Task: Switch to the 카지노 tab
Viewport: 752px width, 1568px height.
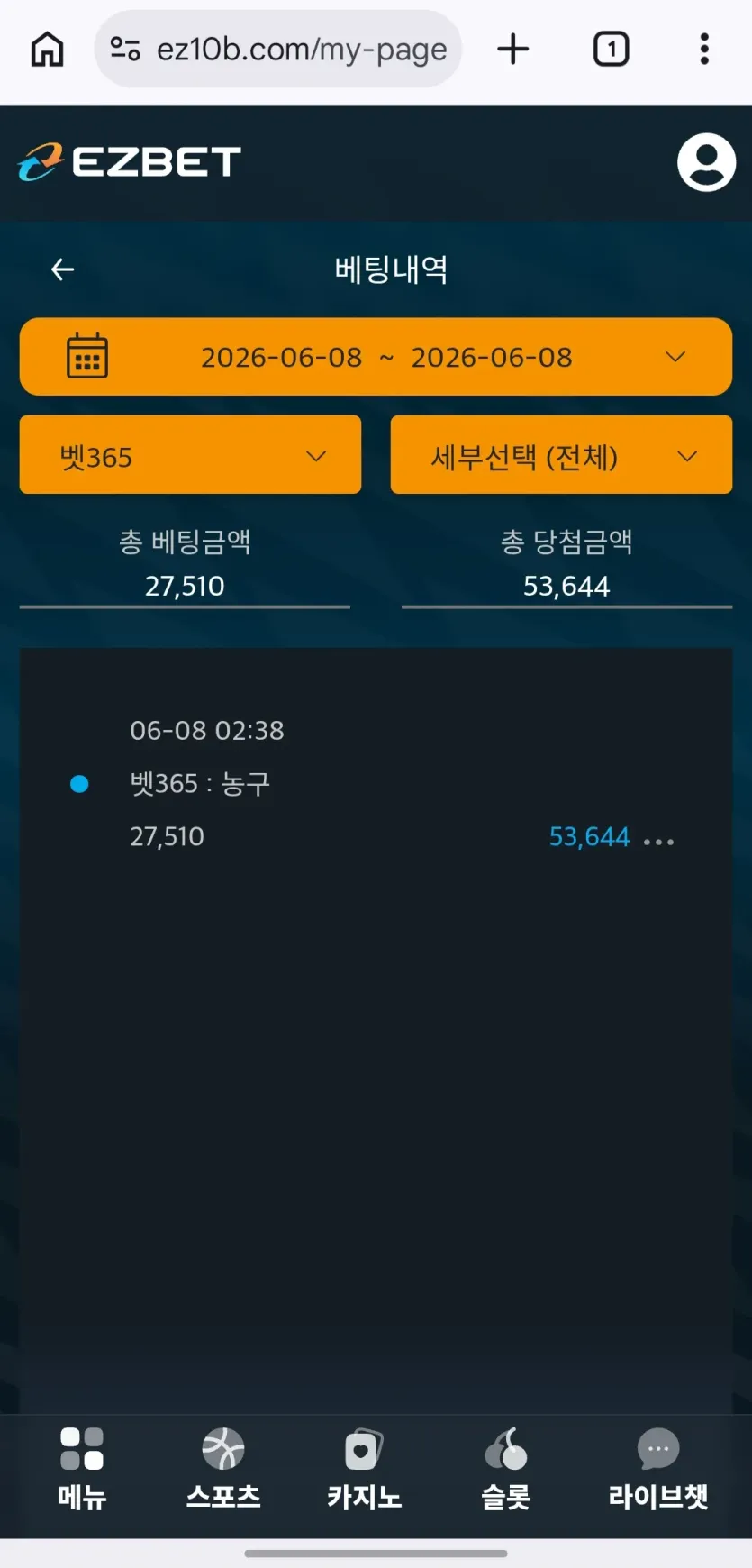Action: tap(364, 1469)
